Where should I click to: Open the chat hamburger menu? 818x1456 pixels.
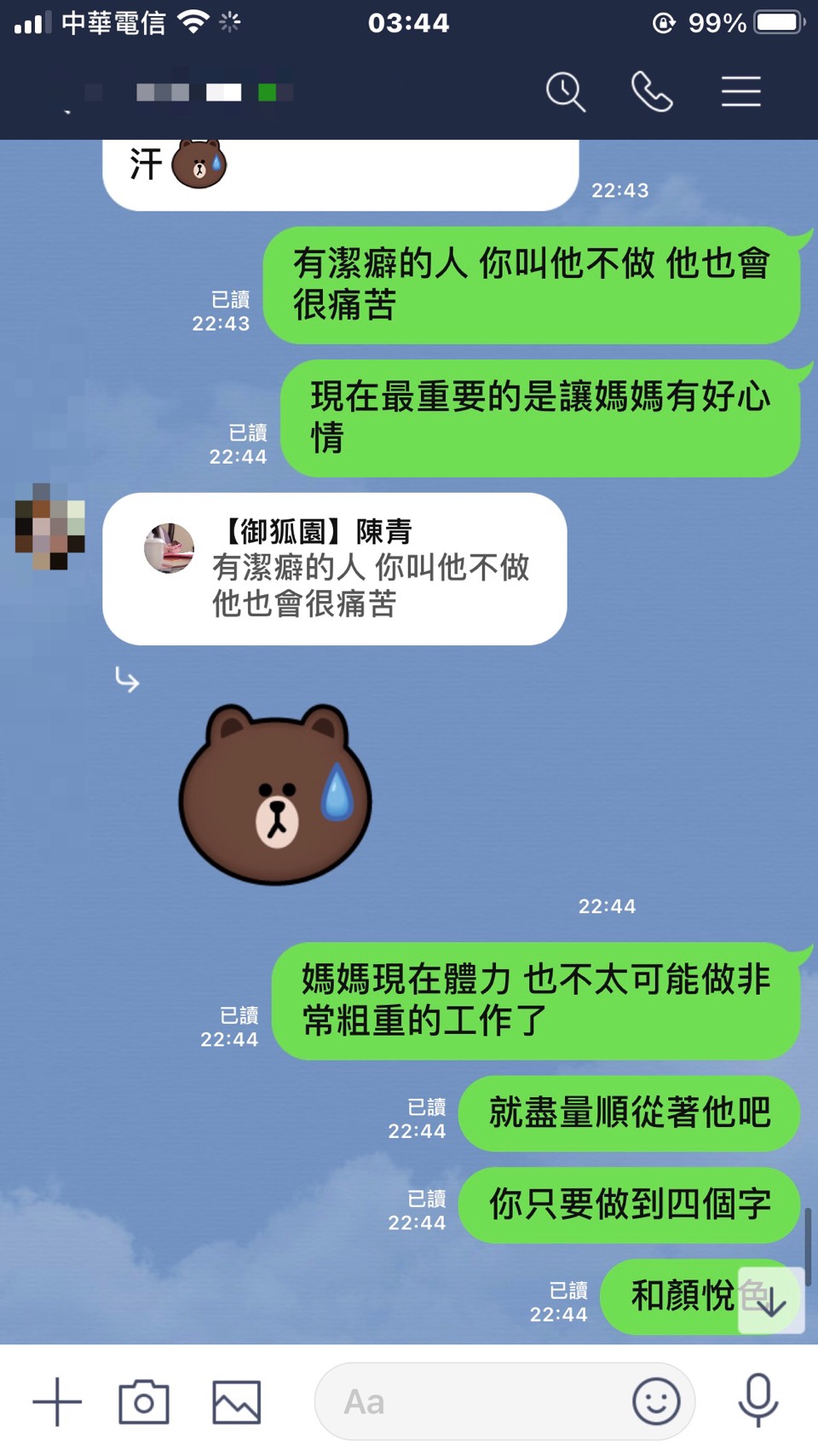740,92
